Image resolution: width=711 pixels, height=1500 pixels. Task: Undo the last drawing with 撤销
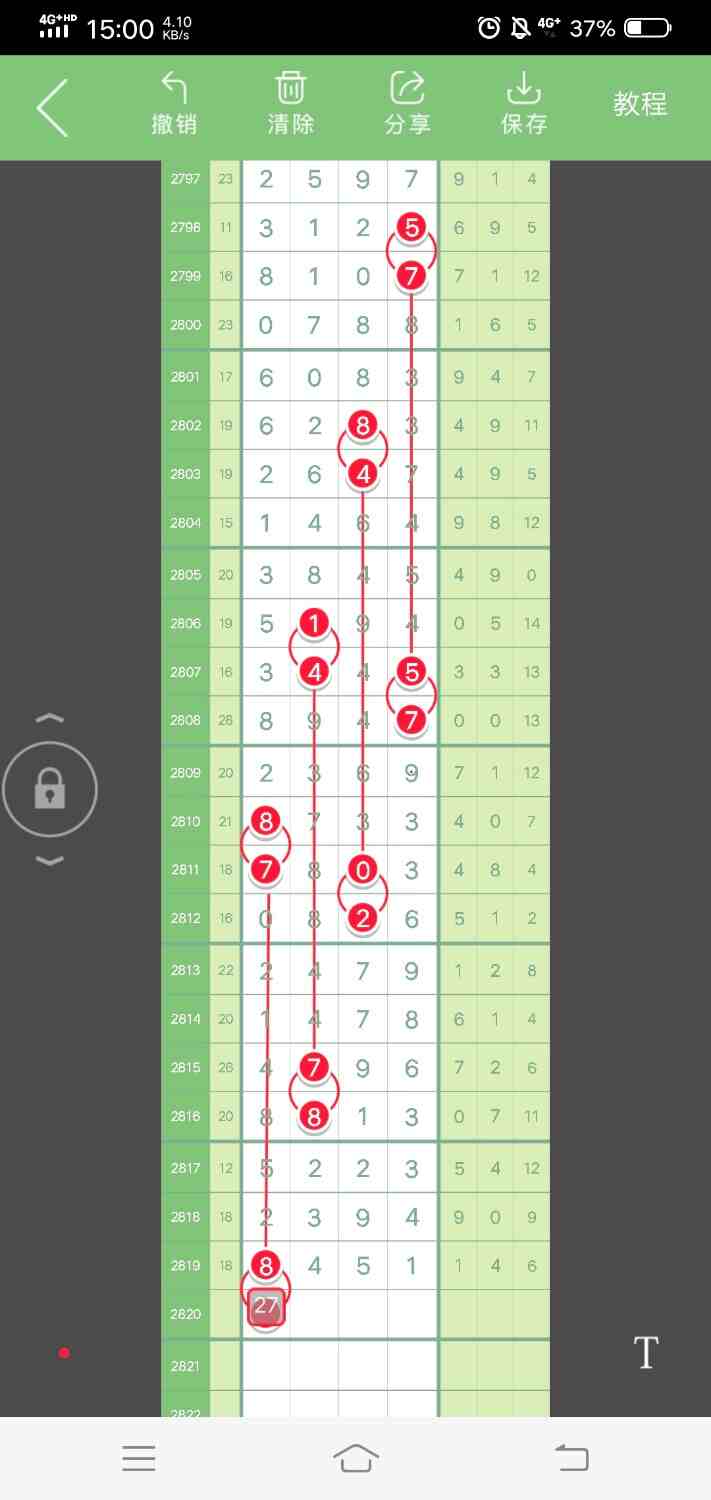pyautogui.click(x=174, y=104)
